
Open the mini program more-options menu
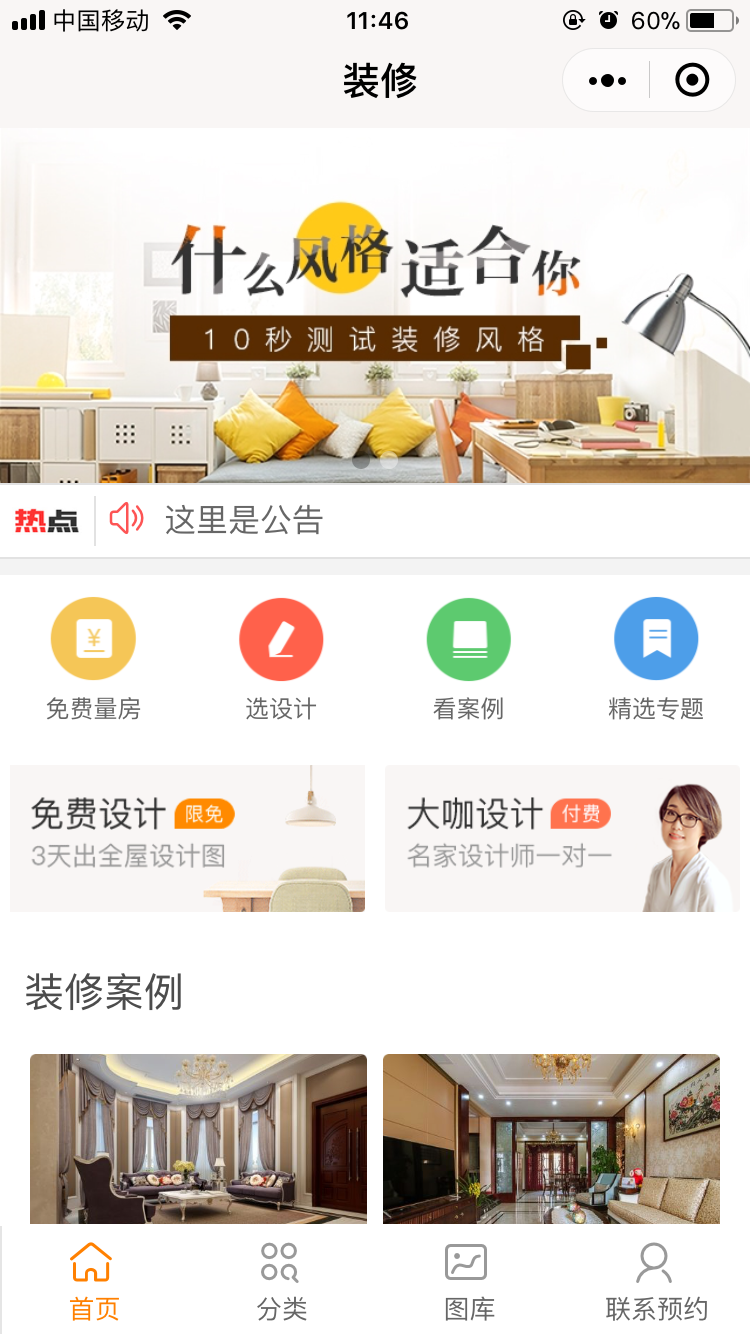pos(607,80)
